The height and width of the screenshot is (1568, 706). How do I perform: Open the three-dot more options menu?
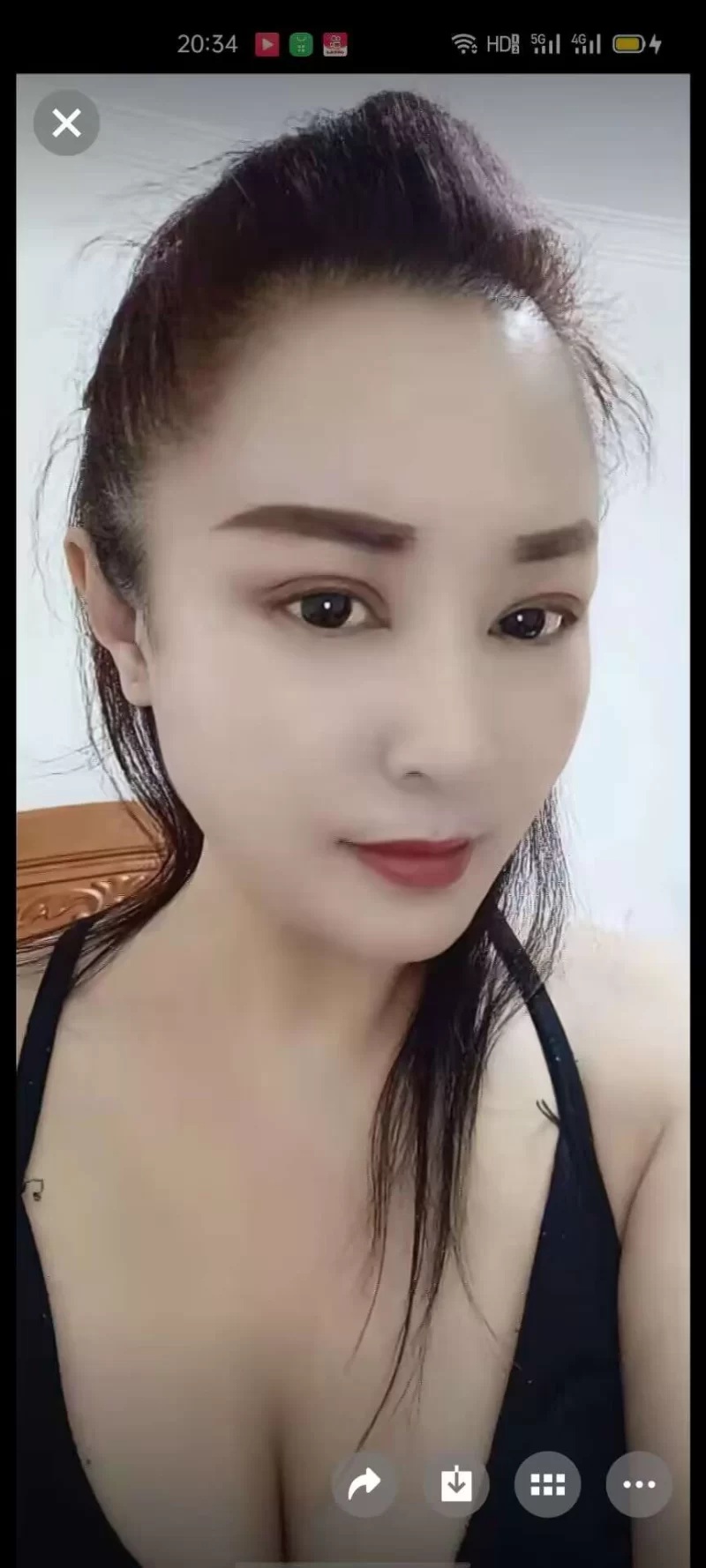tap(639, 1484)
